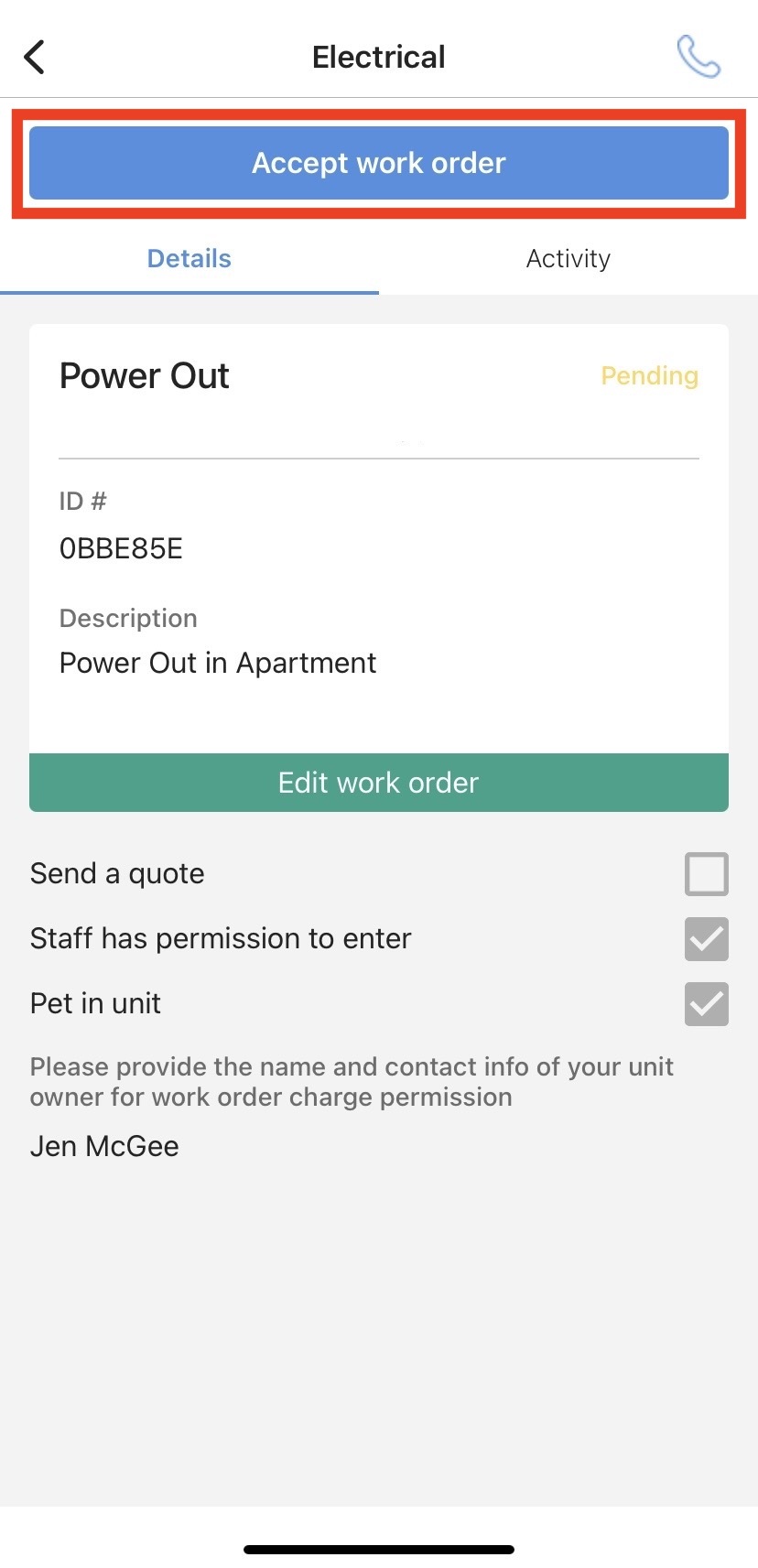This screenshot has height=1568, width=758.
Task: Toggle Staff has permission to enter checkbox
Action: (x=706, y=939)
